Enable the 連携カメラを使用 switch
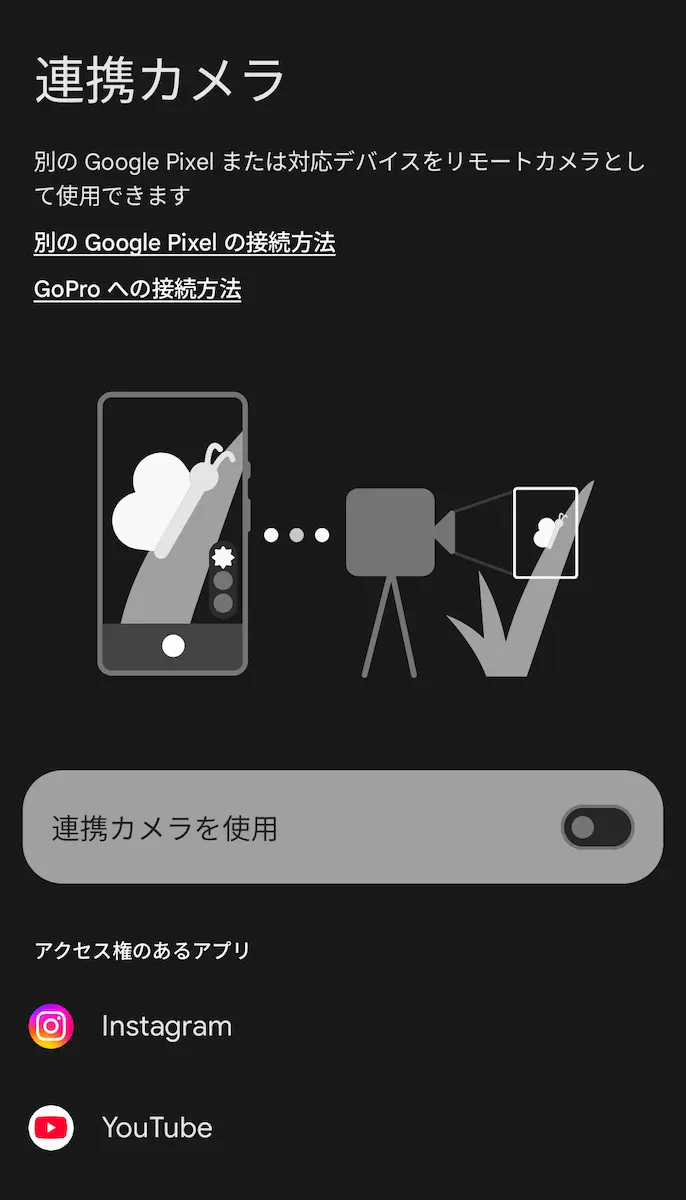This screenshot has height=1200, width=686. [597, 828]
